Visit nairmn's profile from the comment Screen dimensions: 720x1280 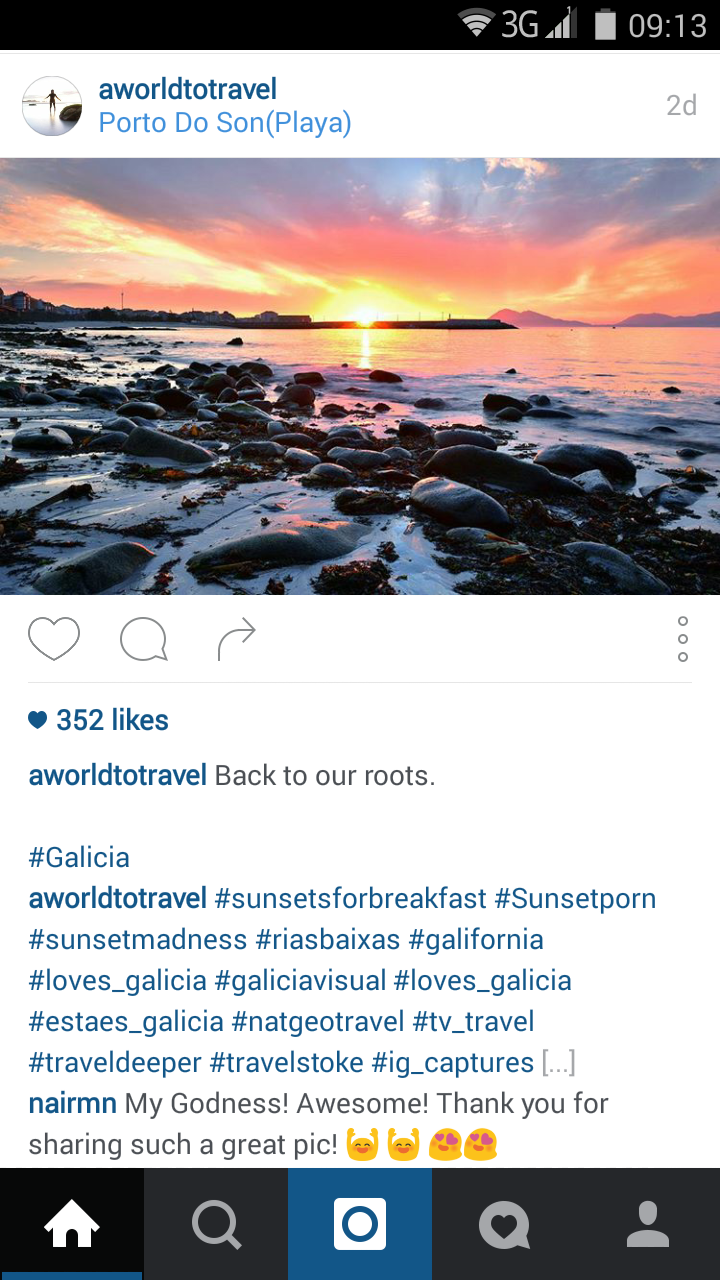pos(72,1103)
